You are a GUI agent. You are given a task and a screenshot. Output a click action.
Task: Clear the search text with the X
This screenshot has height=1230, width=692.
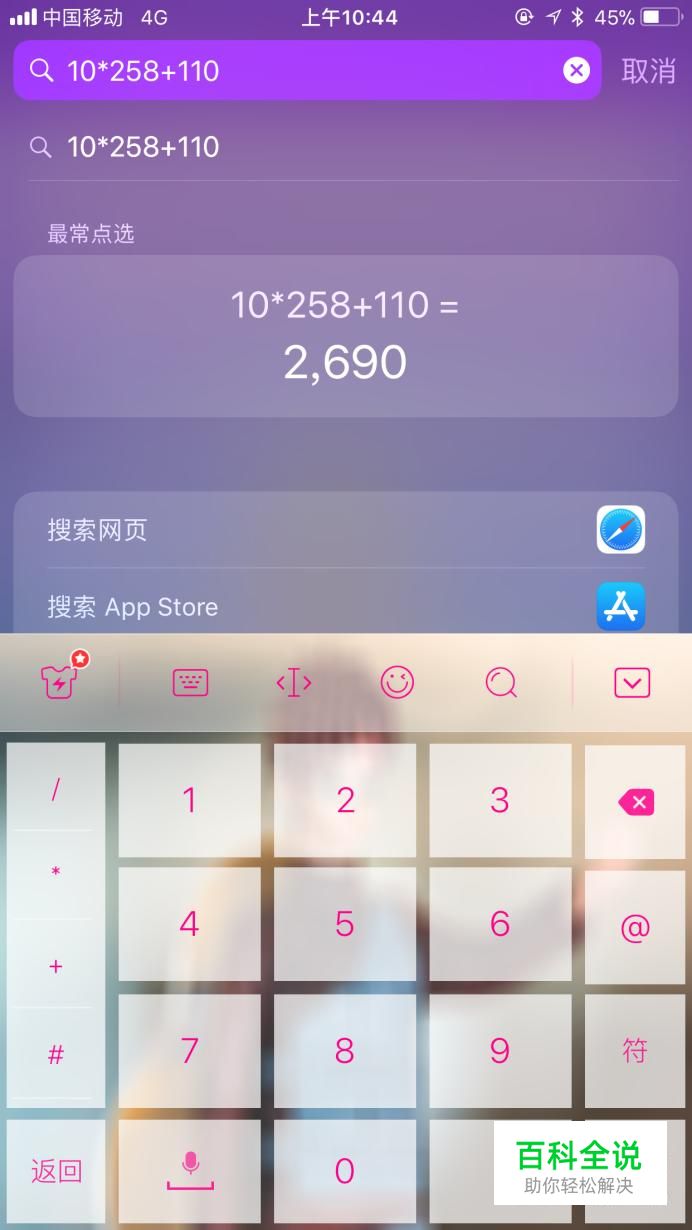pos(576,70)
